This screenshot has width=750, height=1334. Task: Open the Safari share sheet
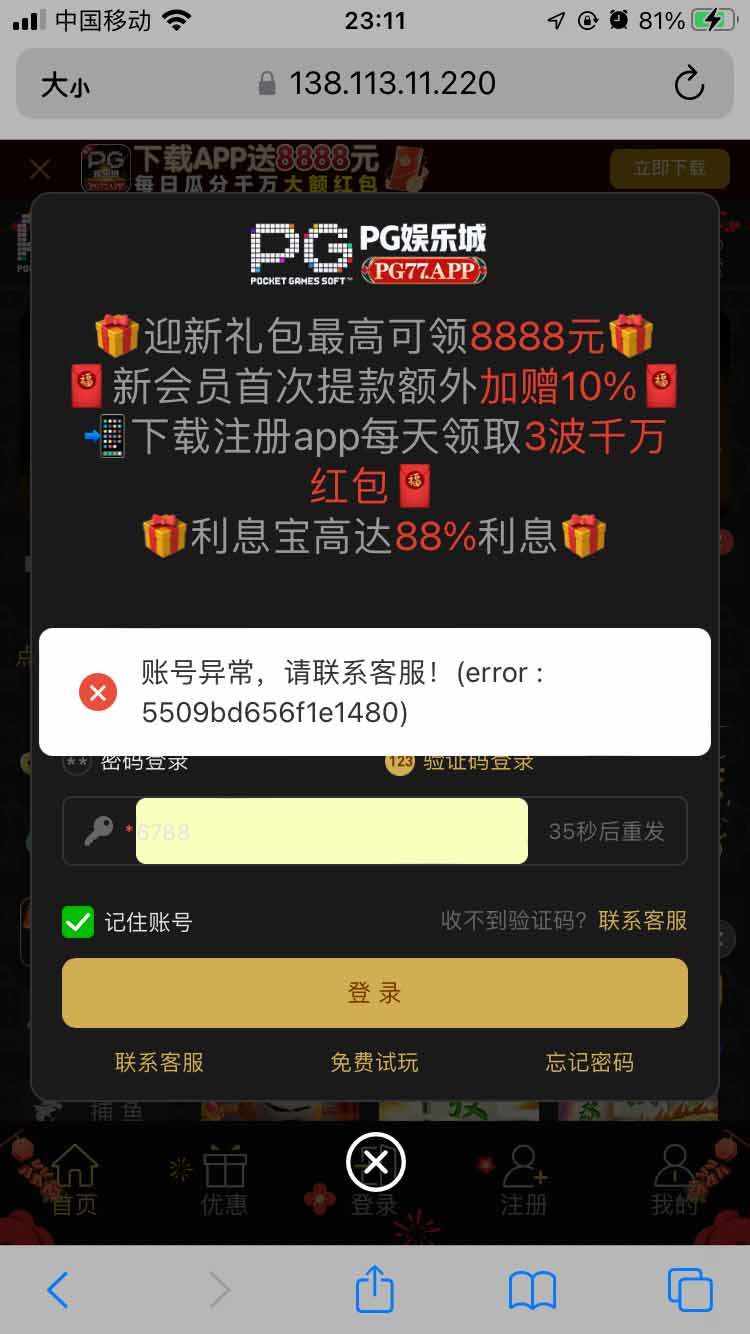tap(375, 1288)
